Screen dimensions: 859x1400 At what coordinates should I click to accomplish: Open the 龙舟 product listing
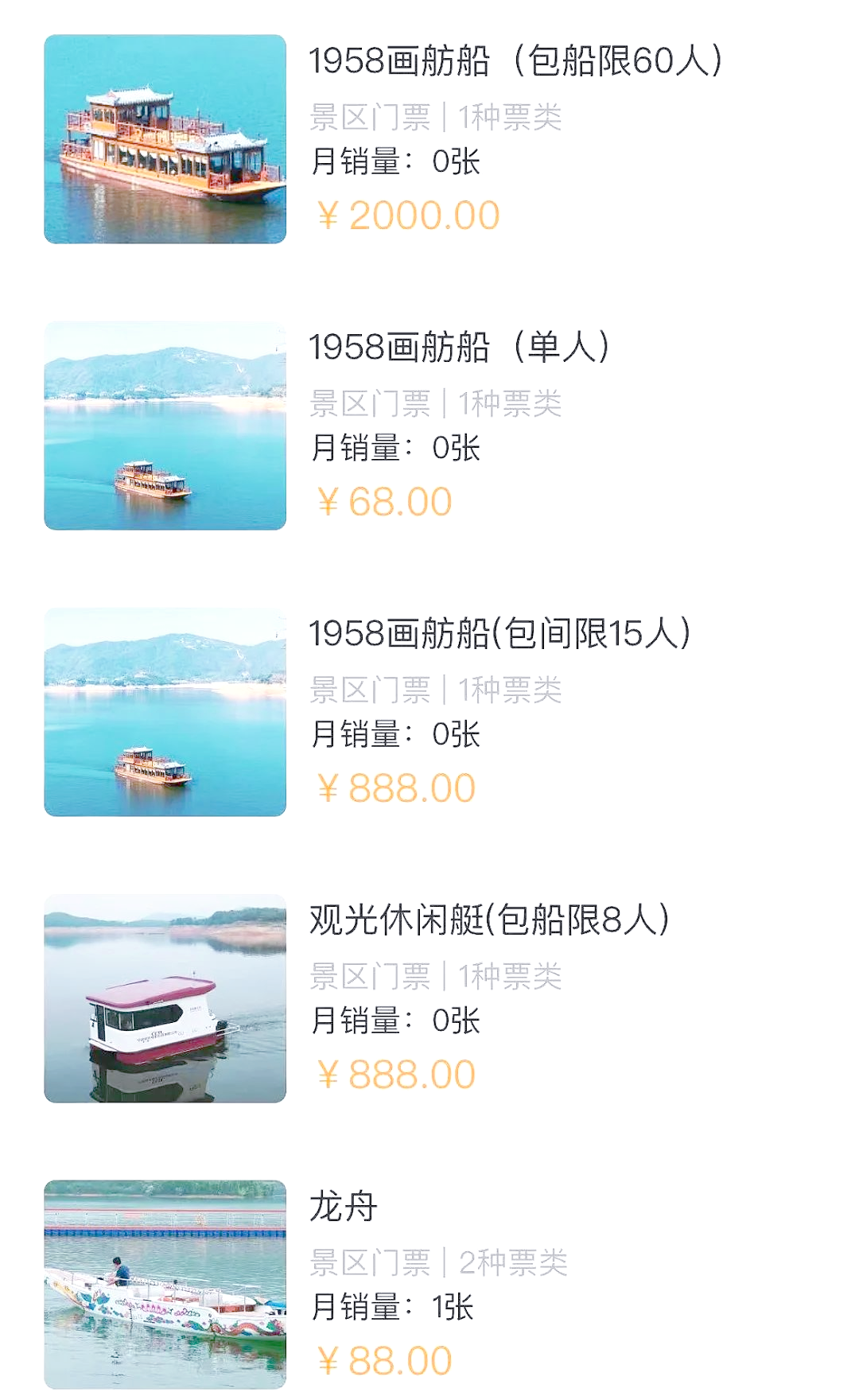click(x=342, y=1207)
